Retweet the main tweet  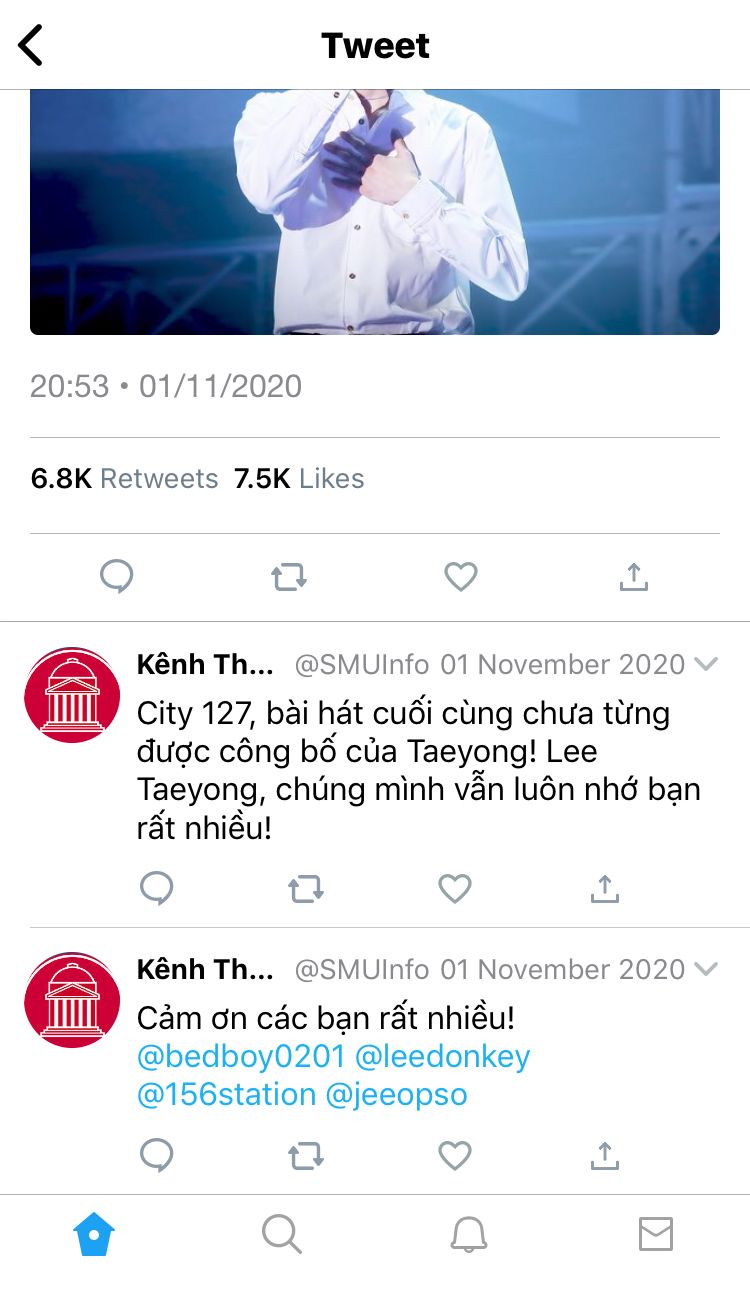tap(289, 576)
